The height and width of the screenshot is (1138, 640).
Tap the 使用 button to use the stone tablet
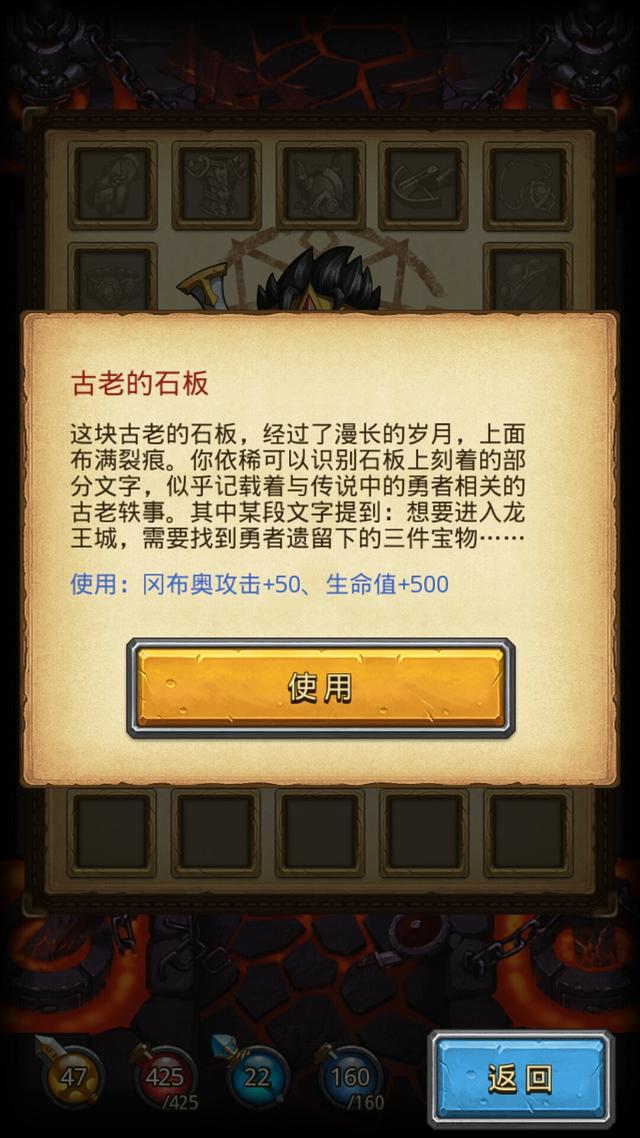click(x=320, y=687)
